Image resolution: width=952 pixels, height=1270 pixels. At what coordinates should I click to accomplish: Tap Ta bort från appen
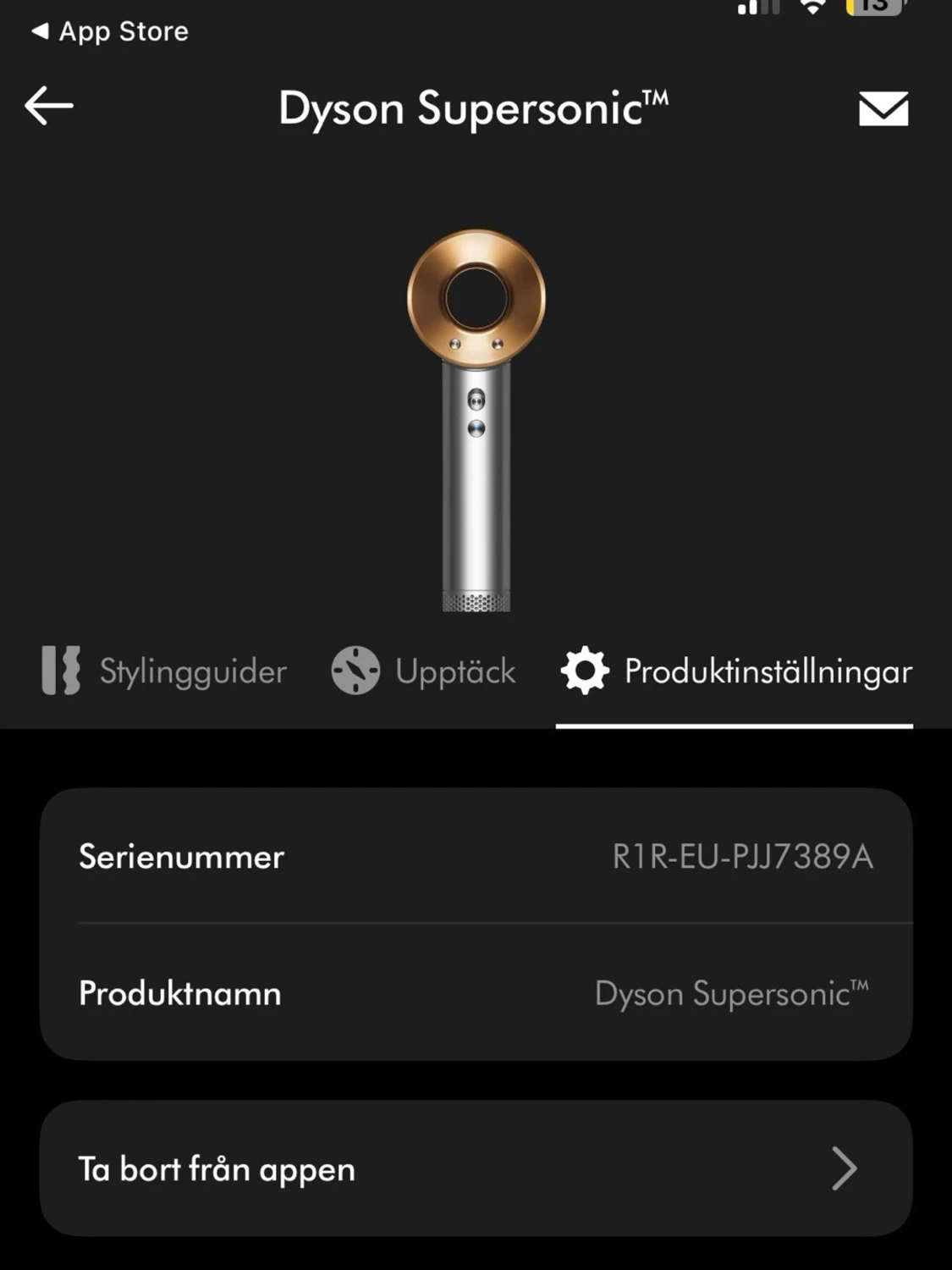[215, 1168]
